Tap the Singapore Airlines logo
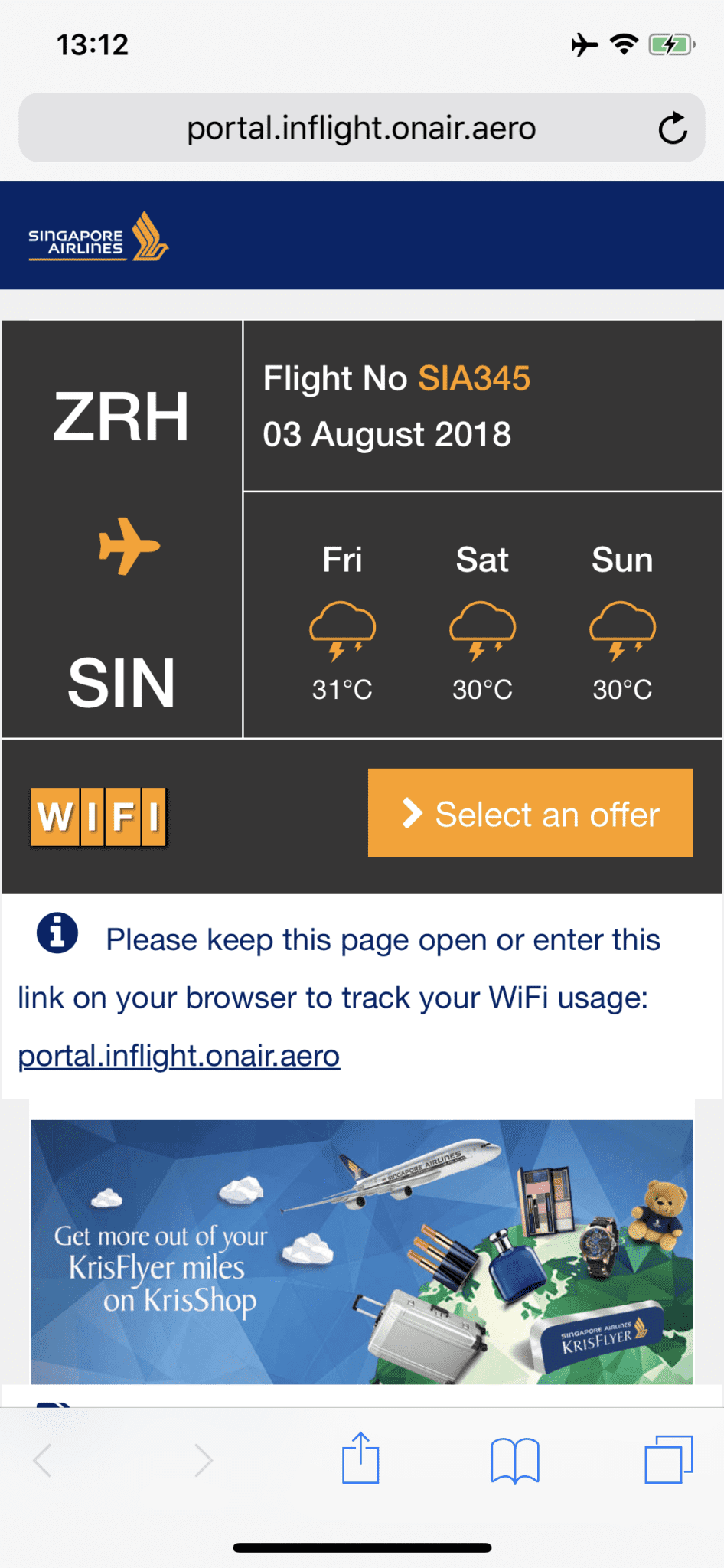The height and width of the screenshot is (1568, 724). 98,237
